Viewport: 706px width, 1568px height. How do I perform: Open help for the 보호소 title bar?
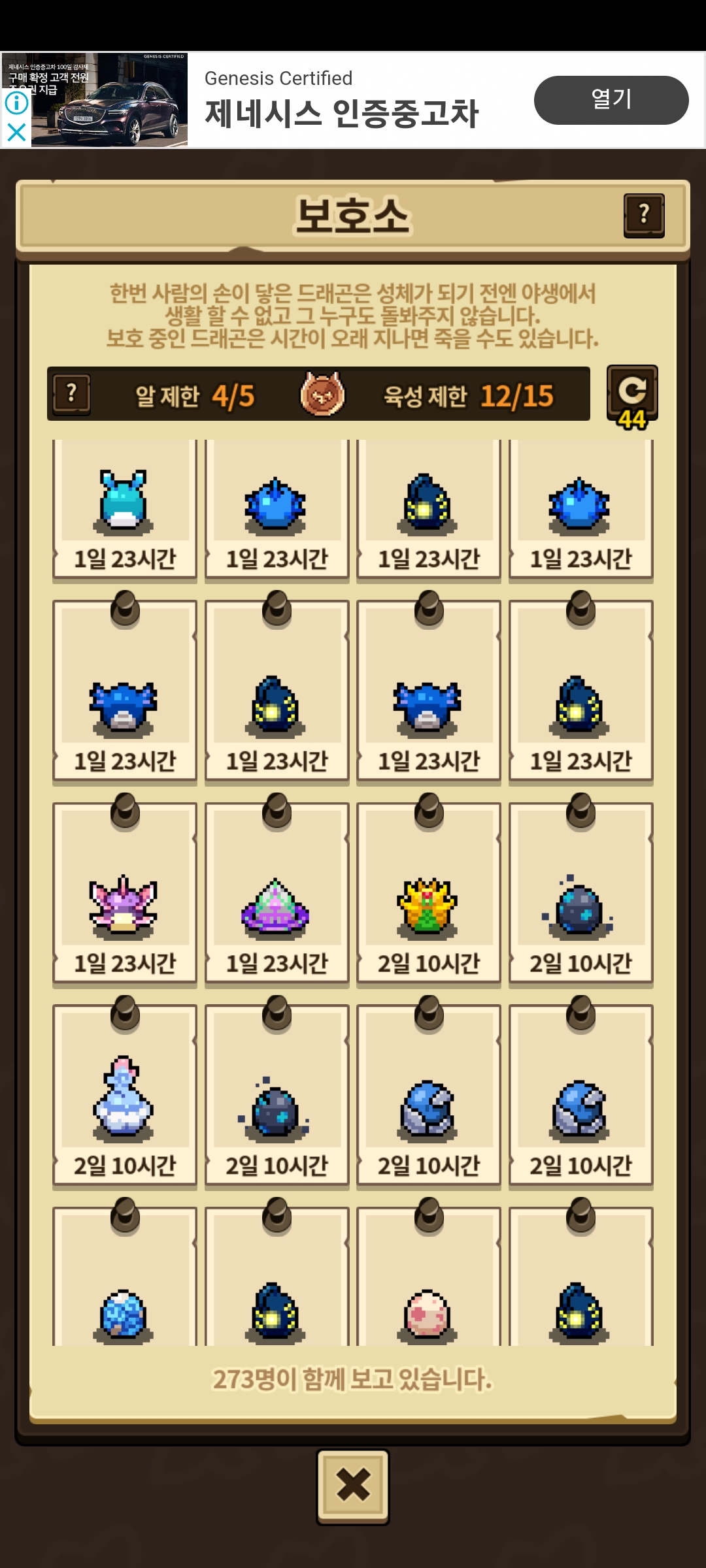pos(643,215)
